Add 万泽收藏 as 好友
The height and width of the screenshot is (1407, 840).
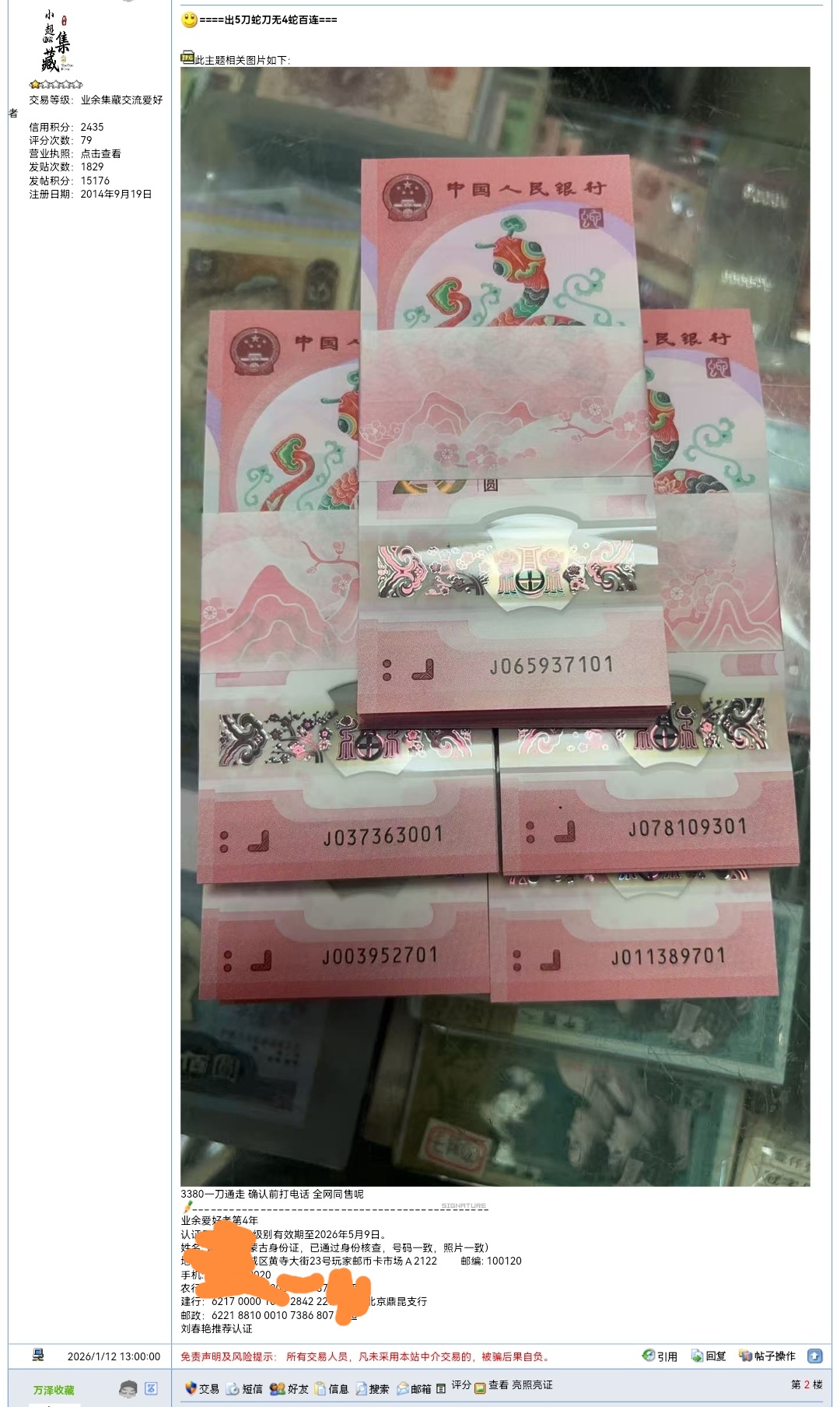(x=289, y=1388)
